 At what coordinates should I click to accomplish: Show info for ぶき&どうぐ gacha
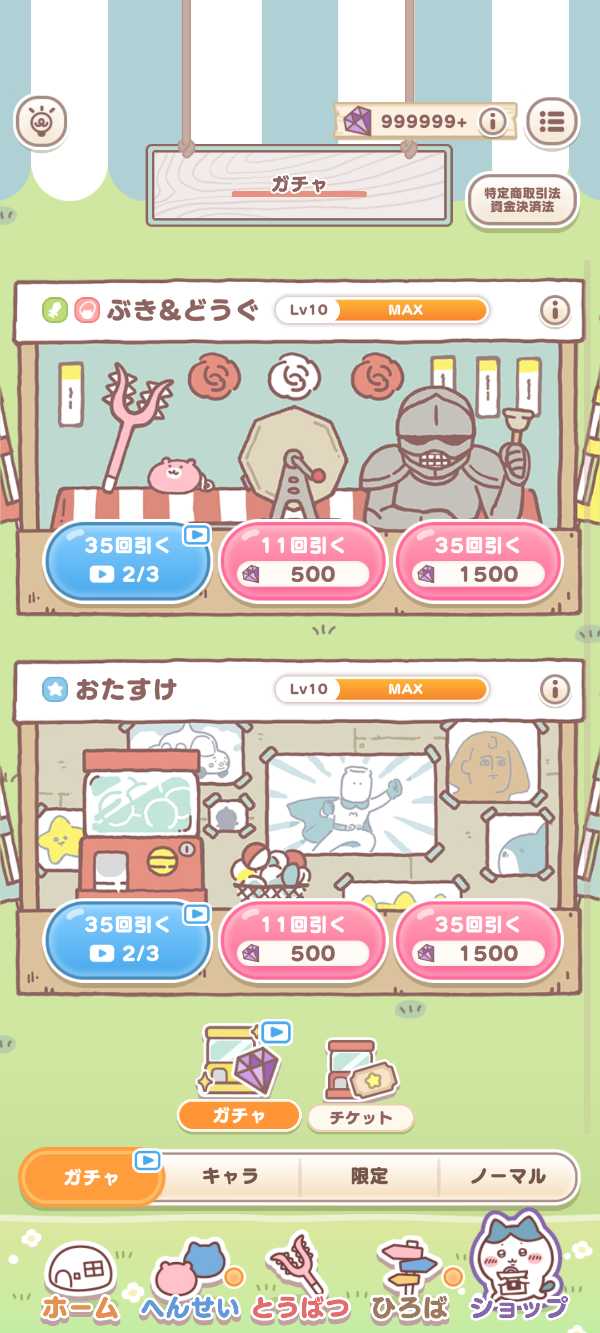[554, 311]
